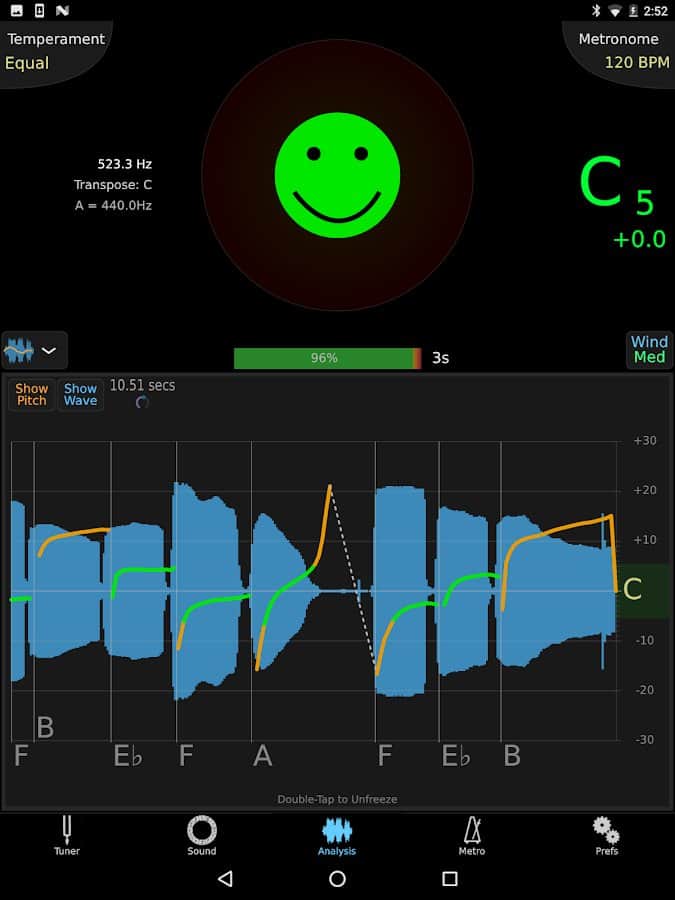Go to the Android home screen
The width and height of the screenshot is (675, 900).
[x=338, y=879]
